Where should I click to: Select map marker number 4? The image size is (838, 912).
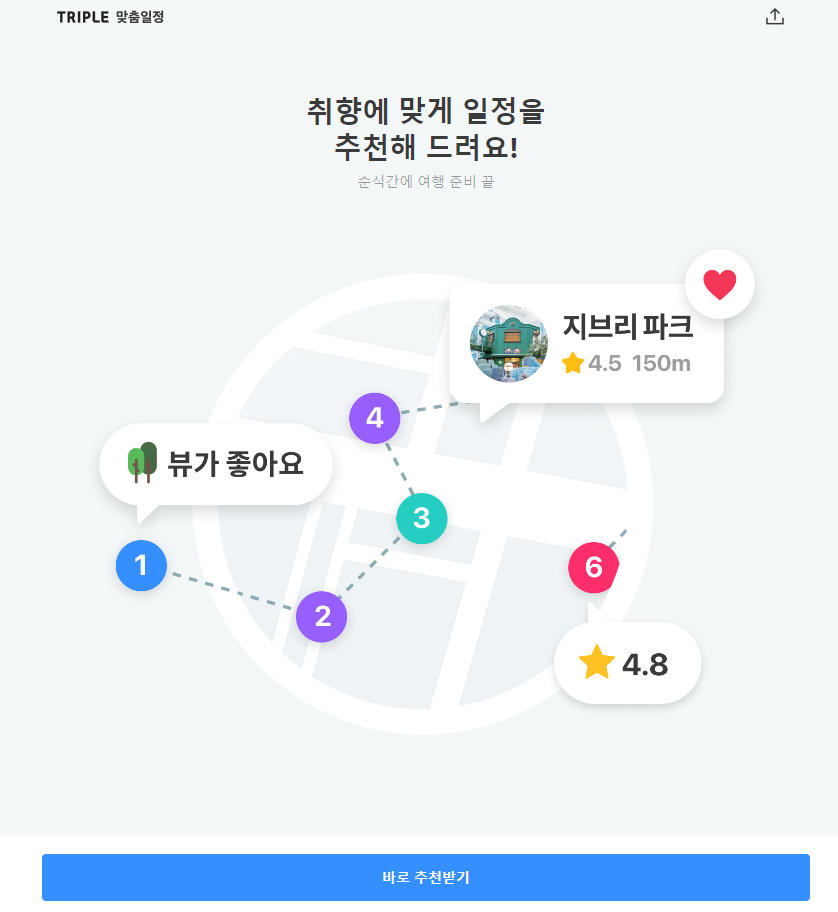[x=375, y=418]
